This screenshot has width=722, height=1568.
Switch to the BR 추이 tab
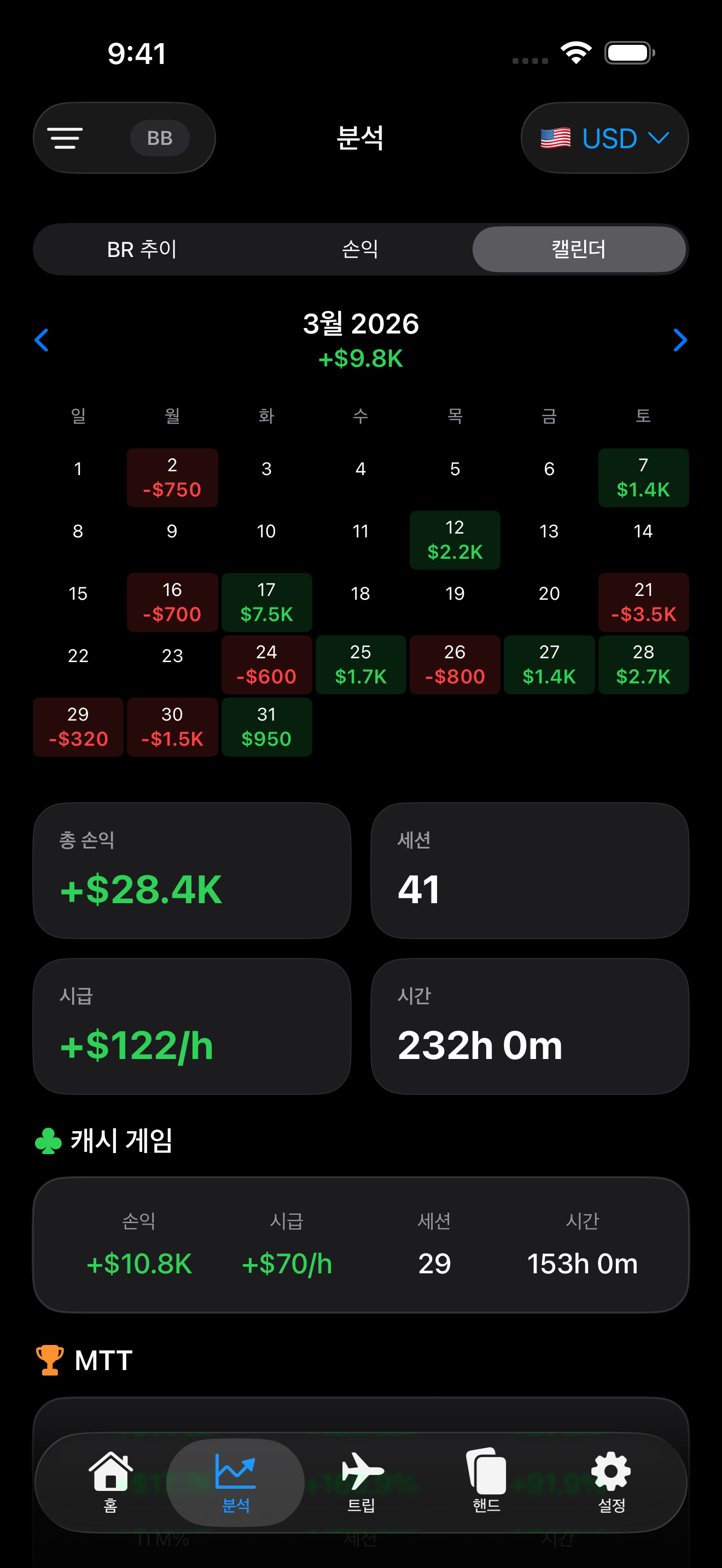[142, 249]
